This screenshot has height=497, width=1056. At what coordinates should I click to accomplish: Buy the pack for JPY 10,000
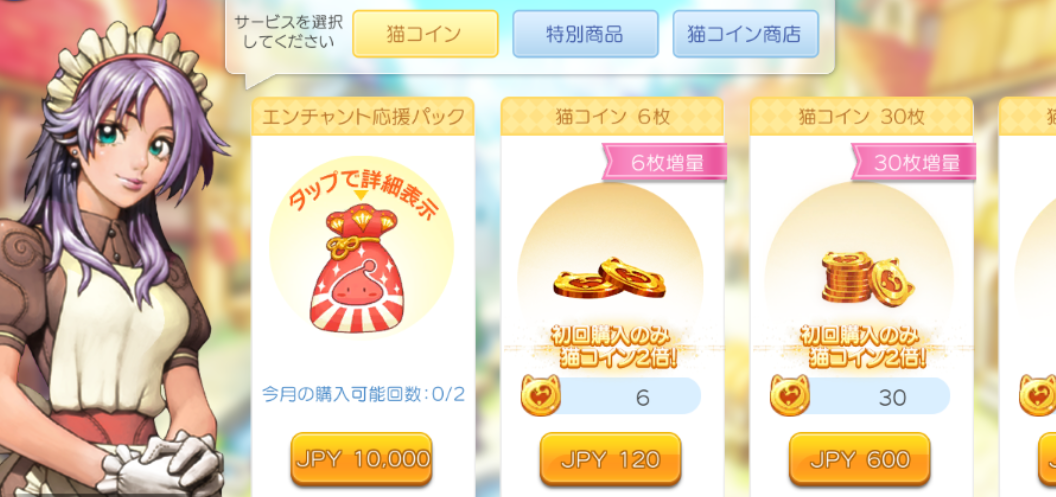point(362,459)
